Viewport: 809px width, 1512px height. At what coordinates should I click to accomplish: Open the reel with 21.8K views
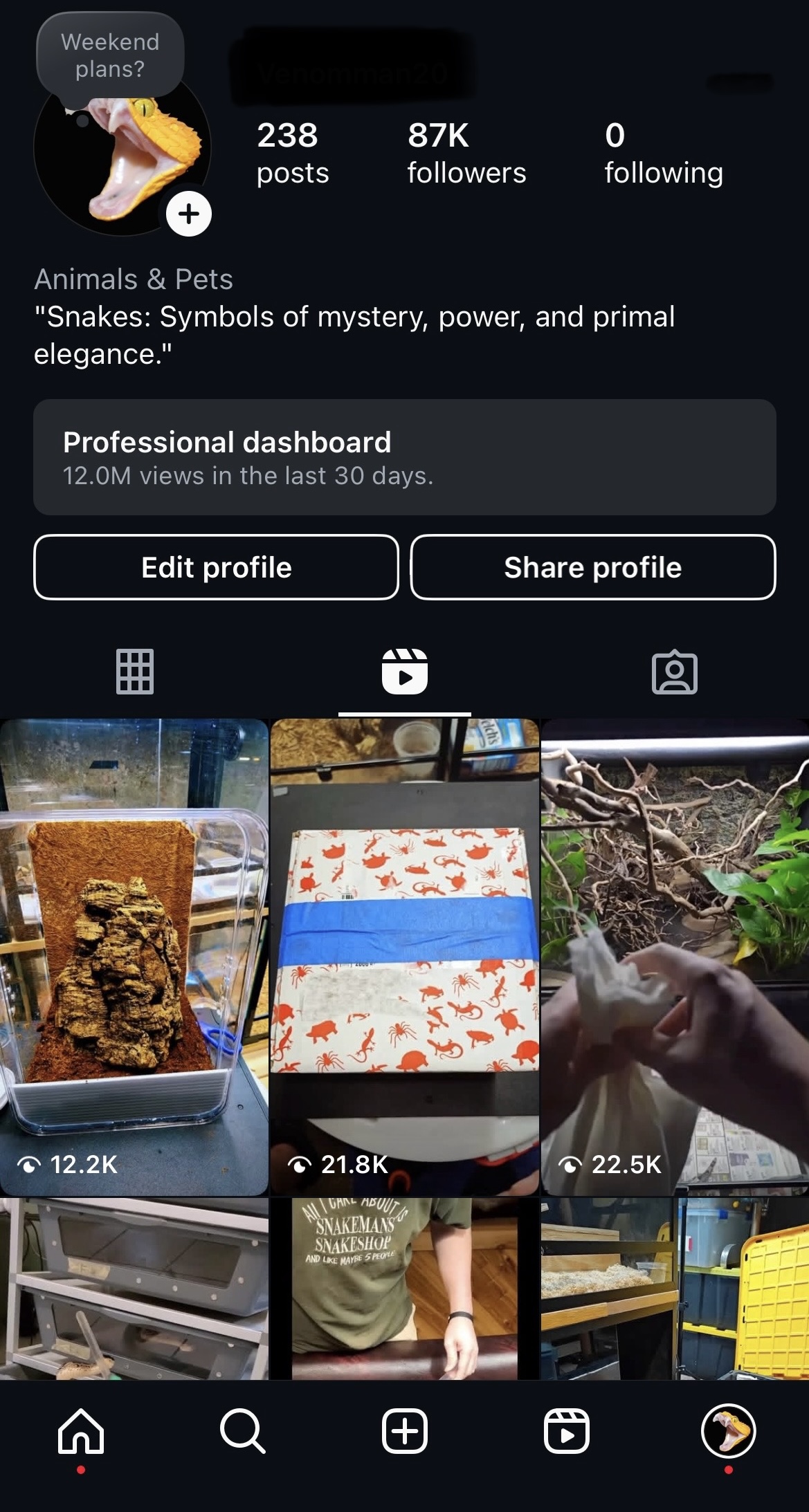(x=405, y=957)
